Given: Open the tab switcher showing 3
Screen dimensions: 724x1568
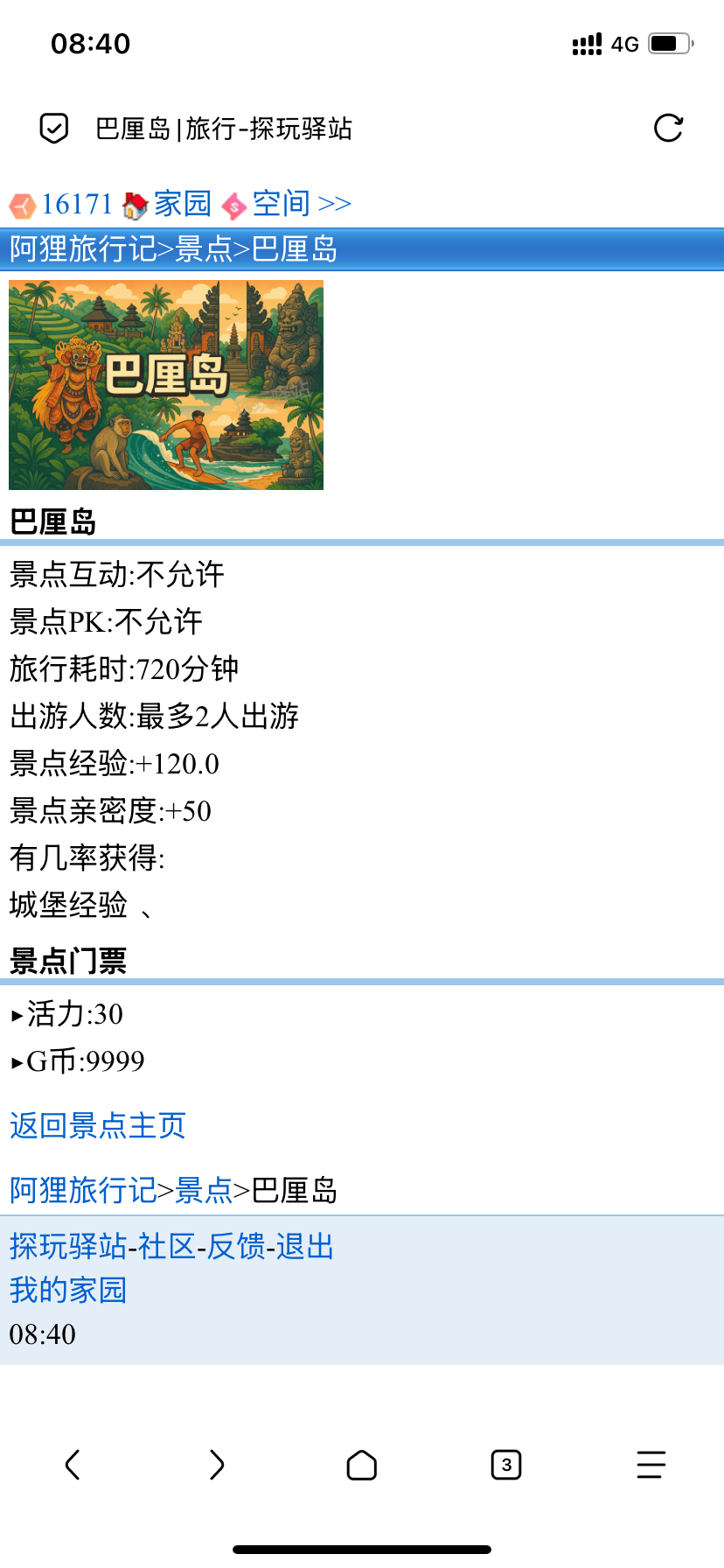Looking at the screenshot, I should click(x=506, y=1464).
